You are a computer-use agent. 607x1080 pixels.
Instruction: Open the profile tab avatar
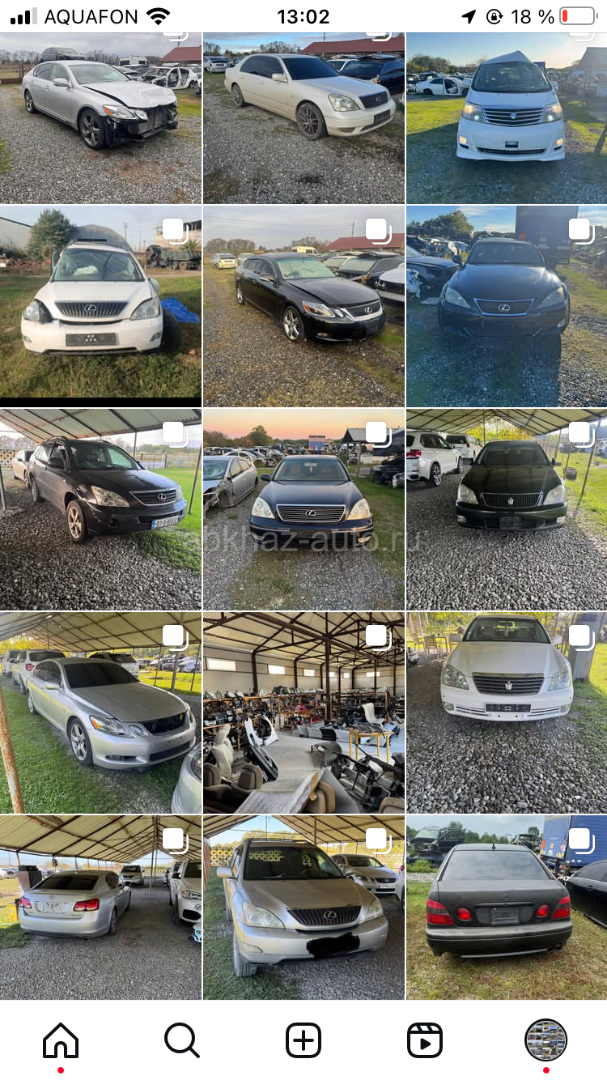pyautogui.click(x=546, y=1041)
